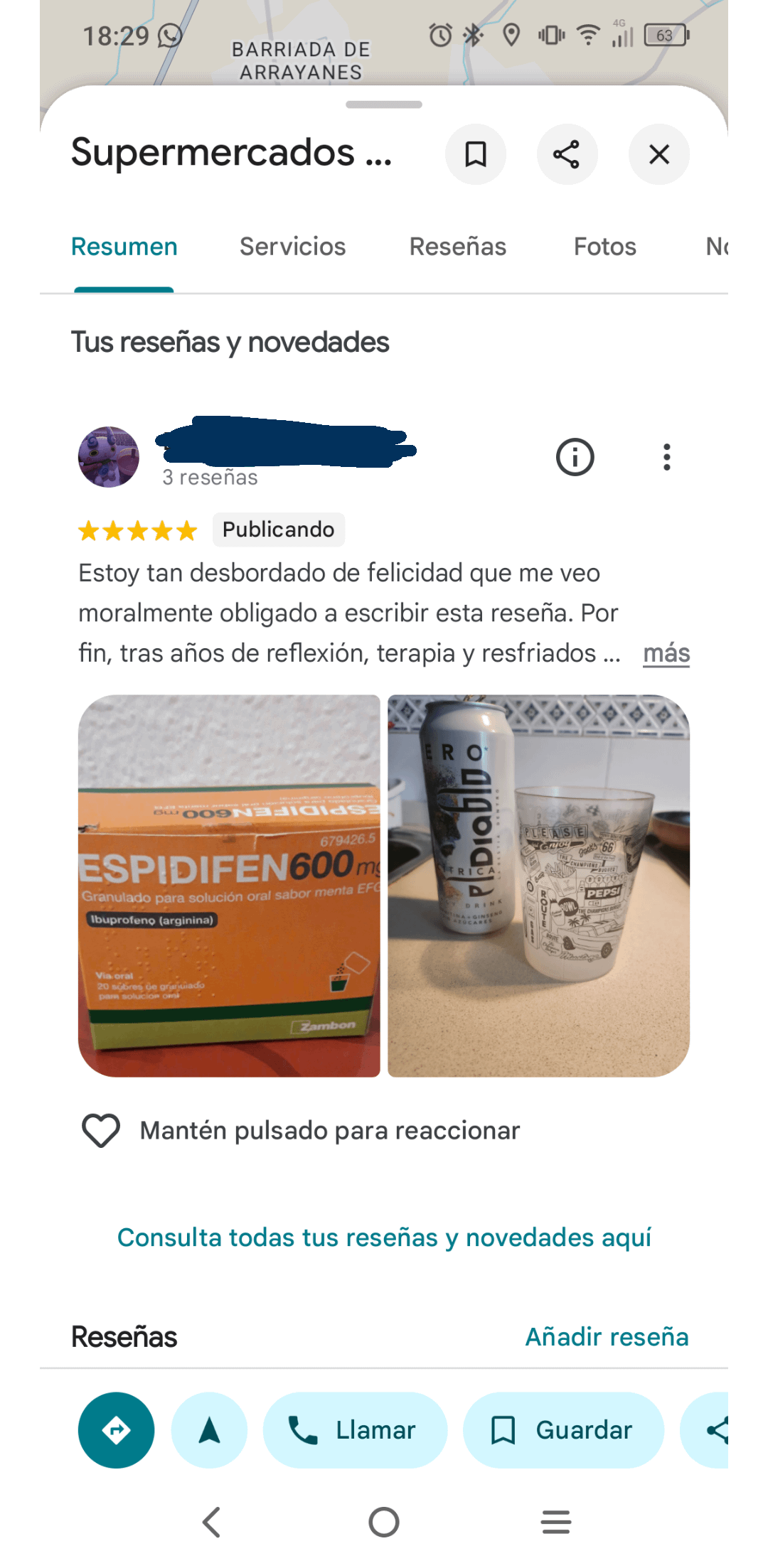Close the Supermercados place sheet
The image size is (768, 1568).
tap(658, 154)
